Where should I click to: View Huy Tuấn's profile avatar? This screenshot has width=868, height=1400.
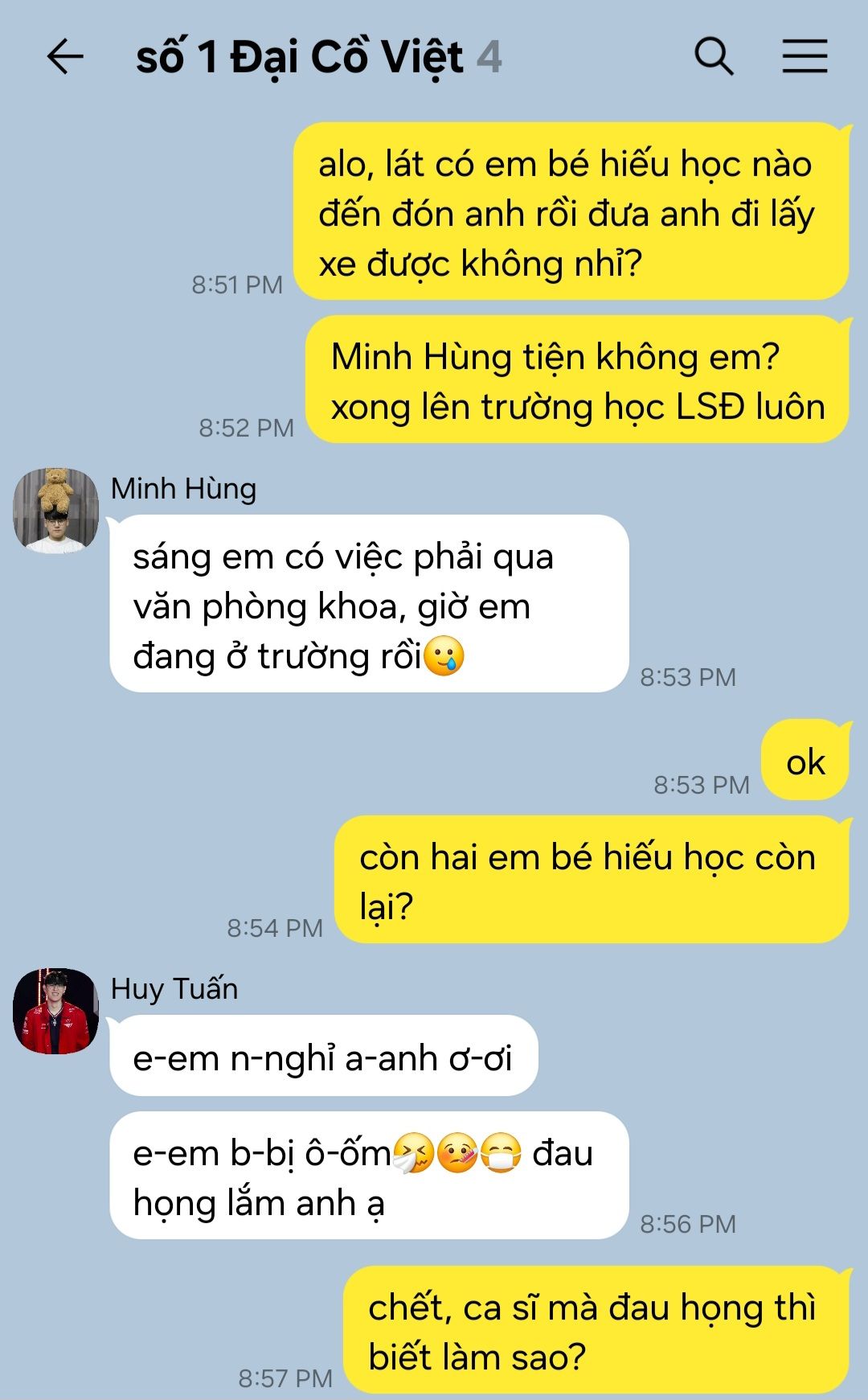click(55, 1012)
